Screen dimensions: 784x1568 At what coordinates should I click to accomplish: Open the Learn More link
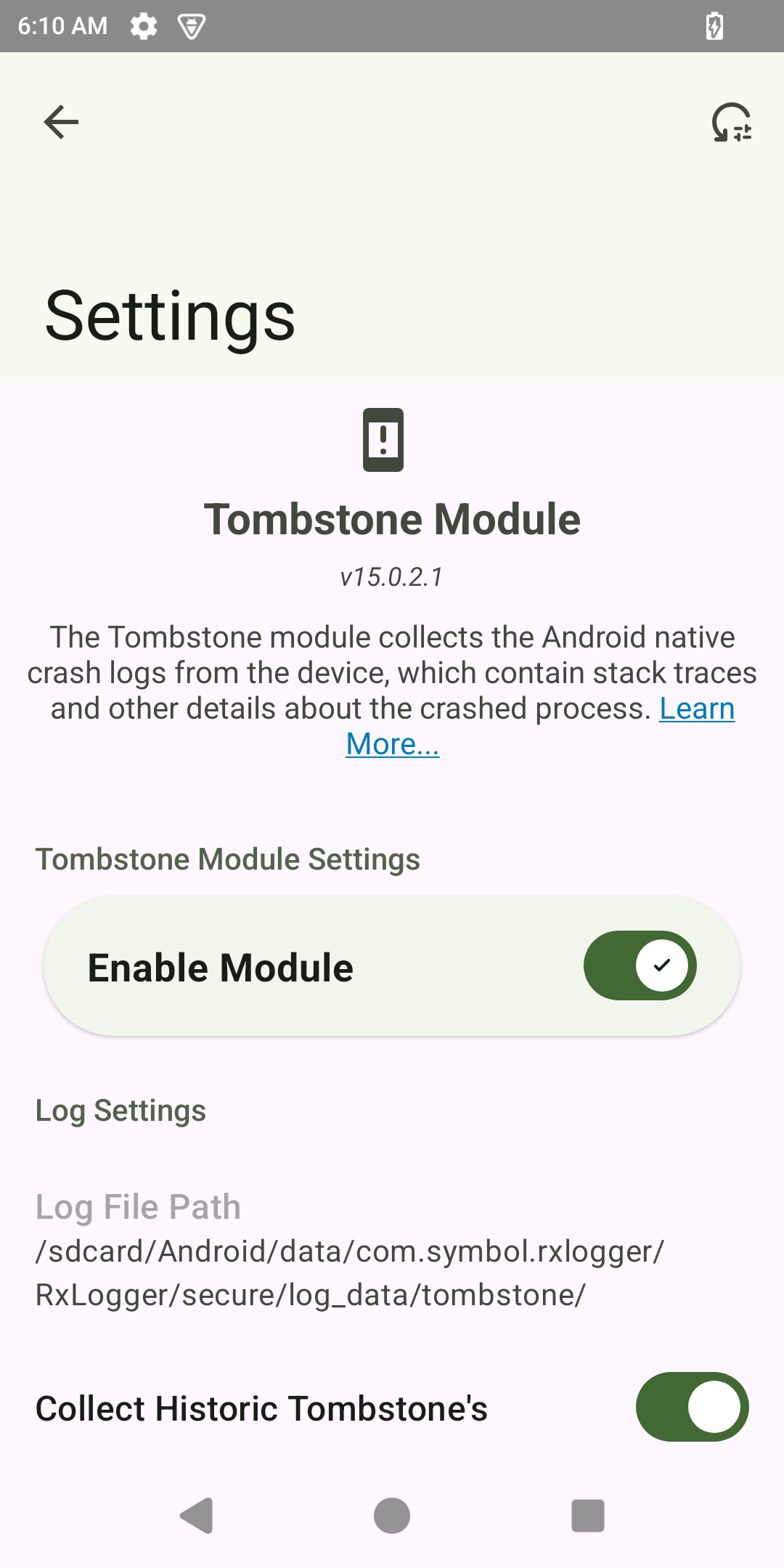pos(696,709)
